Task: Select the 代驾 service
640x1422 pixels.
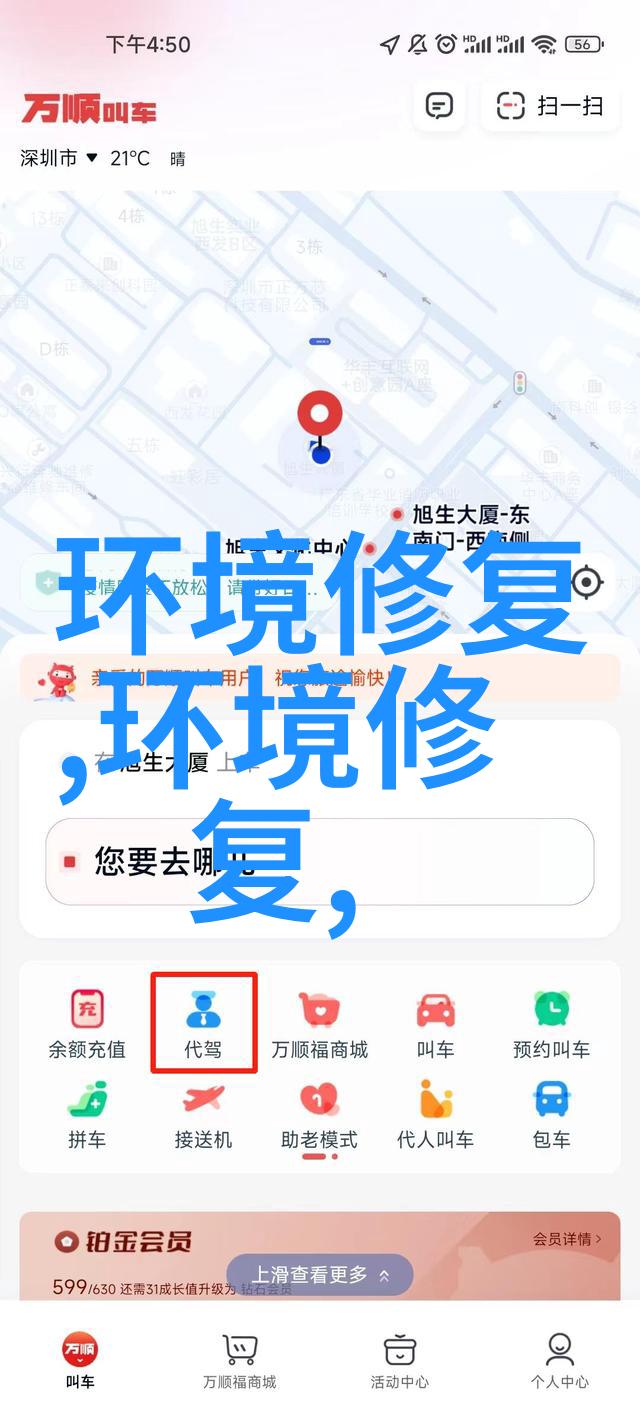Action: click(x=204, y=1024)
